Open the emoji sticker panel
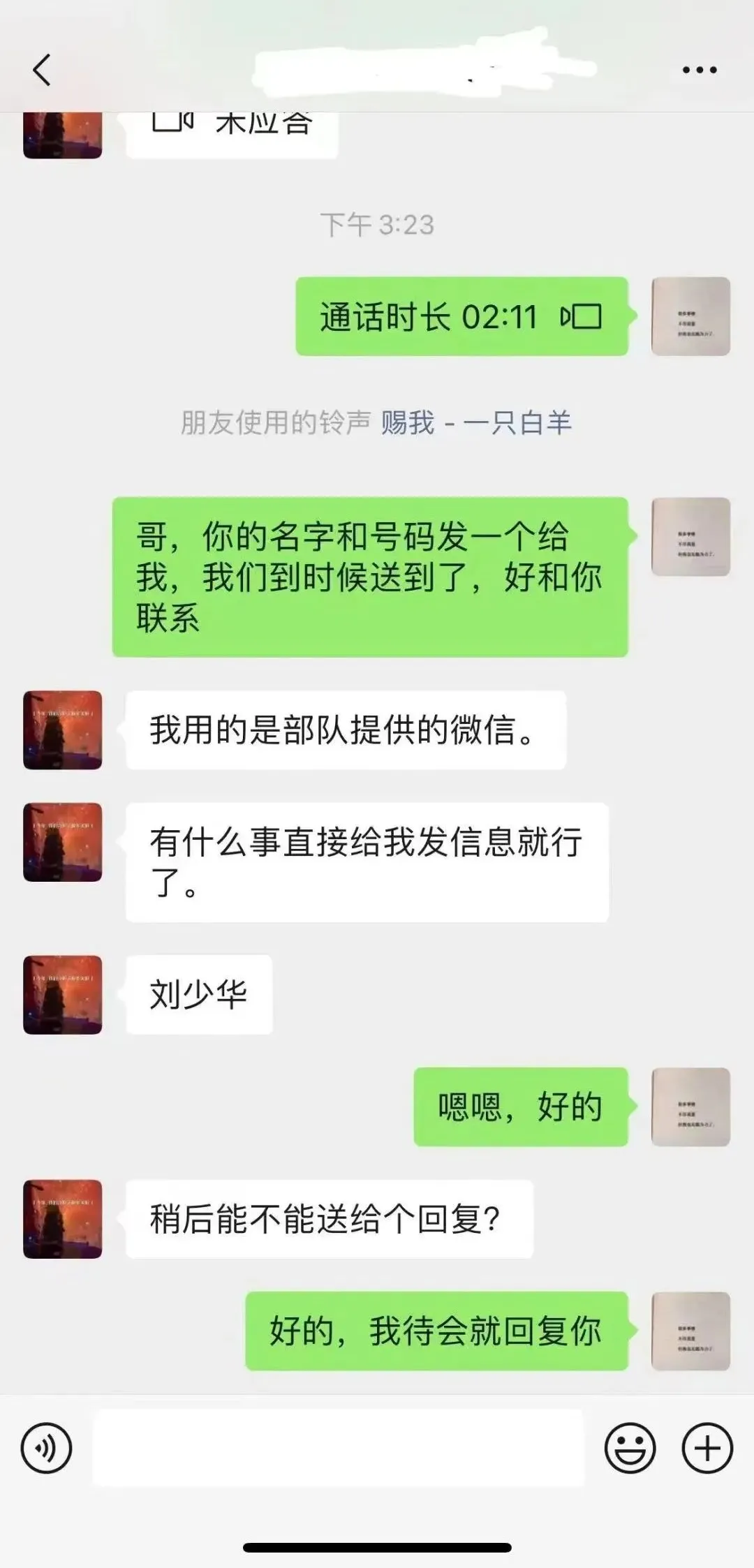Screen dimensions: 754x1568 [630, 1448]
